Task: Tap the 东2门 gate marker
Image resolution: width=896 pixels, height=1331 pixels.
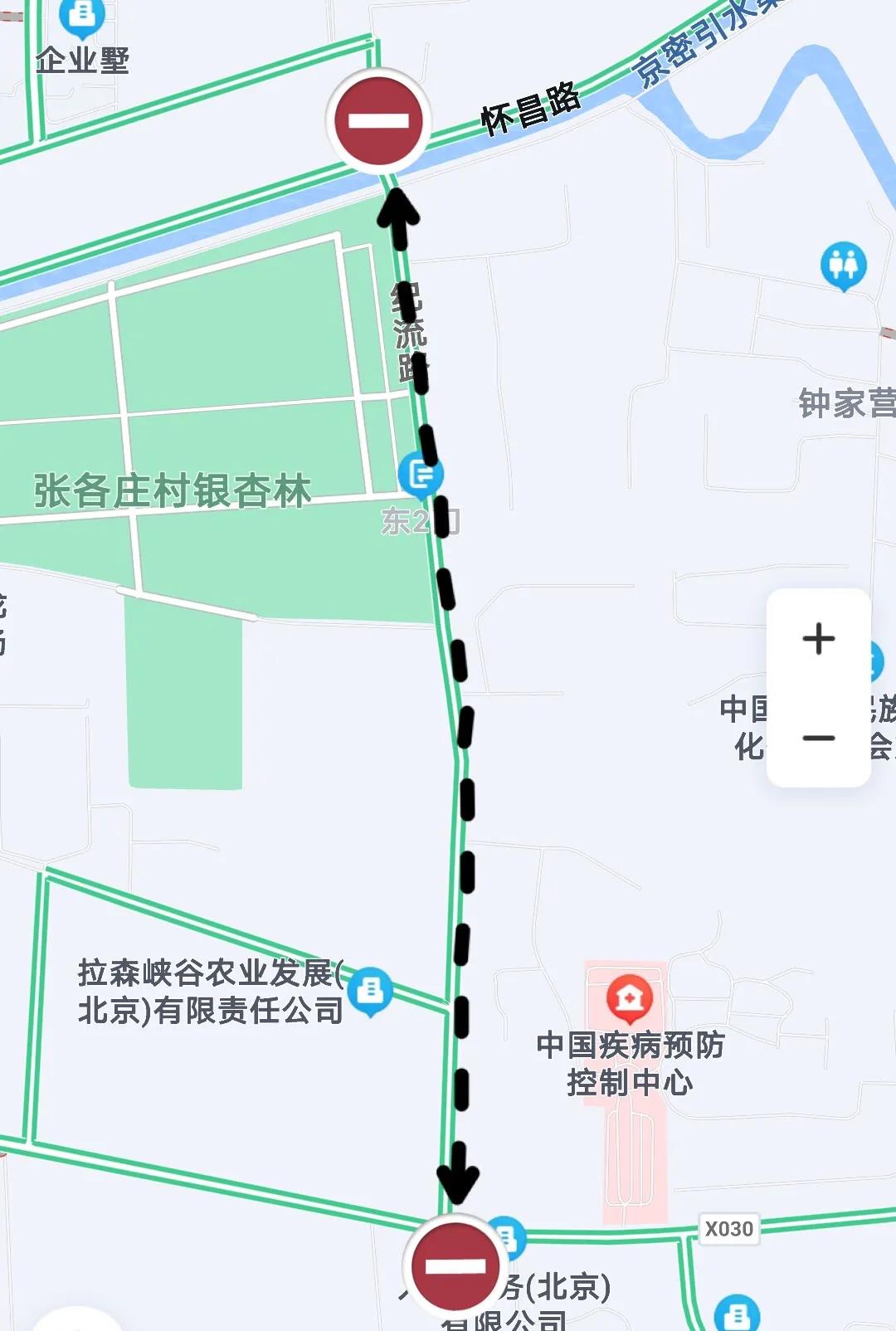Action: click(x=420, y=475)
